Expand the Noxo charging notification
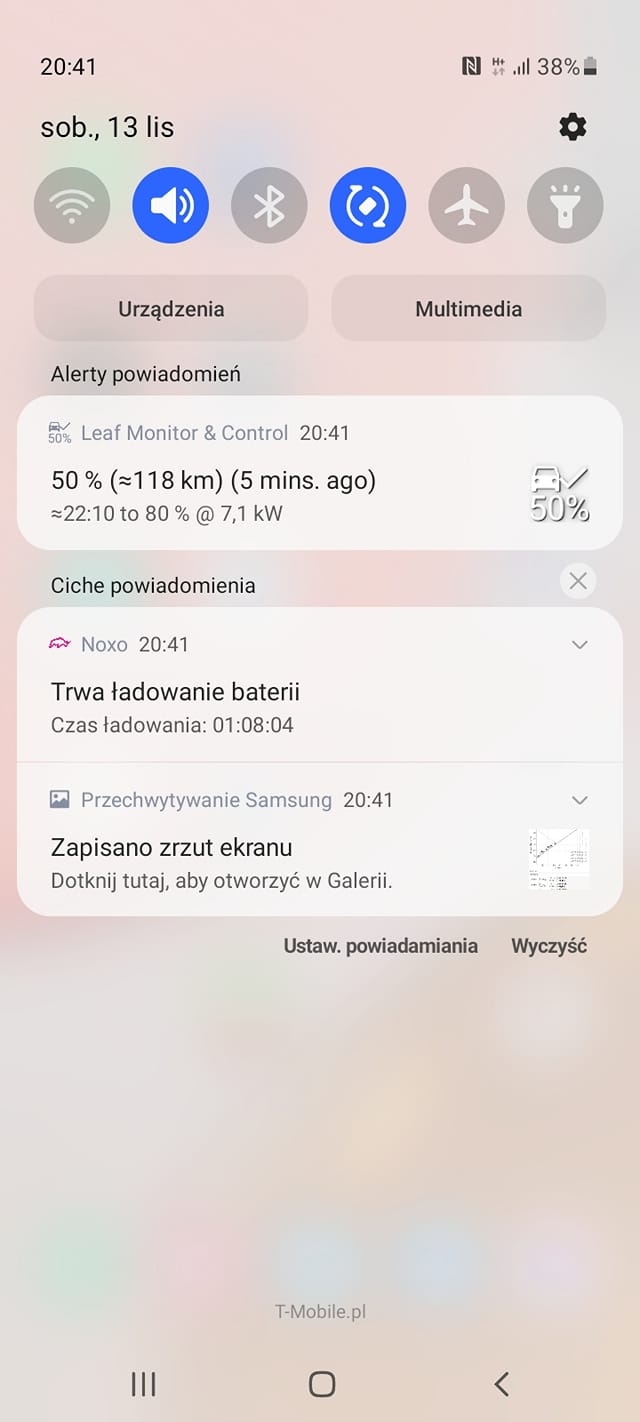Image resolution: width=640 pixels, height=1422 pixels. tap(579, 645)
